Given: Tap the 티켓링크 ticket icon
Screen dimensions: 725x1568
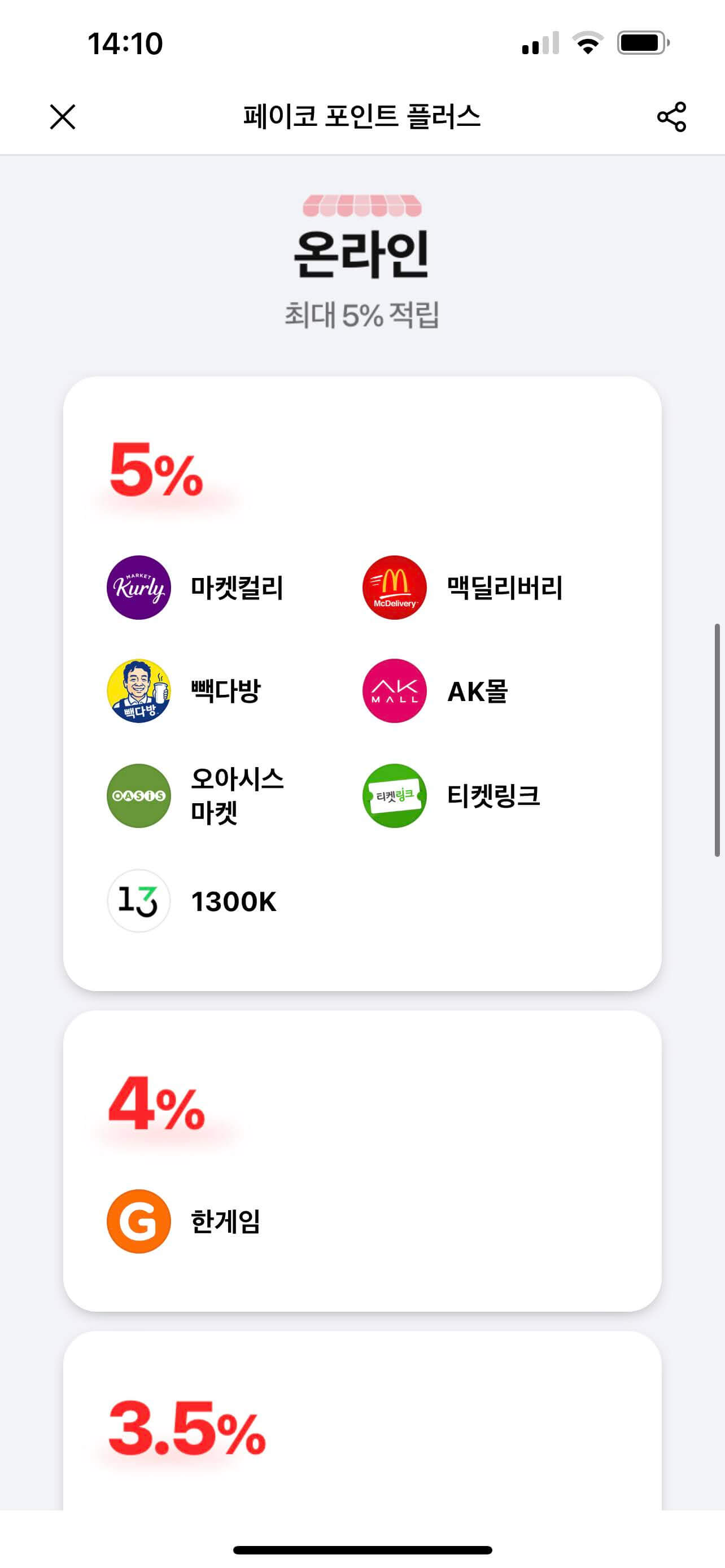Looking at the screenshot, I should click(394, 795).
